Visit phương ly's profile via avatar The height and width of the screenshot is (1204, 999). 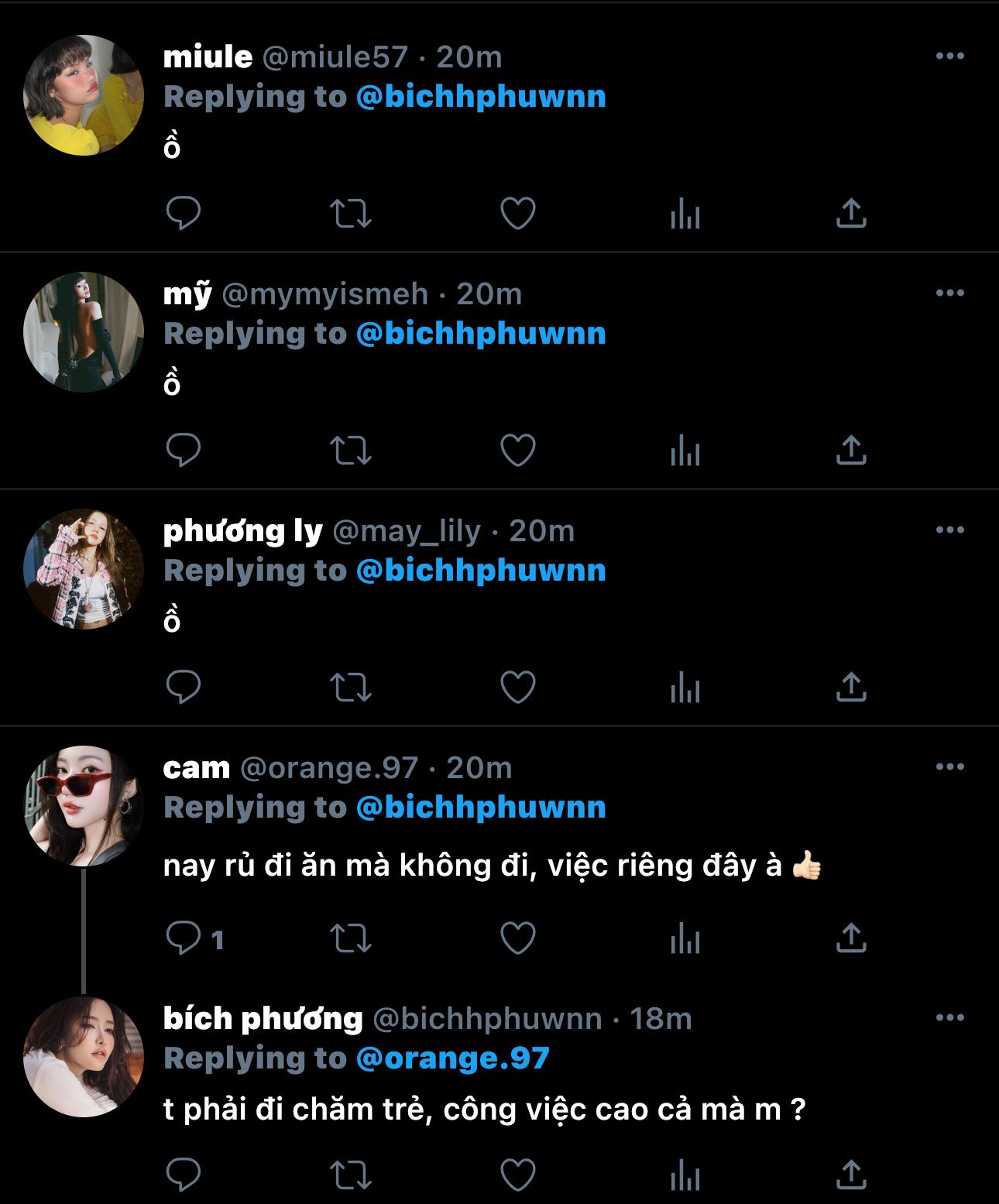pos(84,569)
